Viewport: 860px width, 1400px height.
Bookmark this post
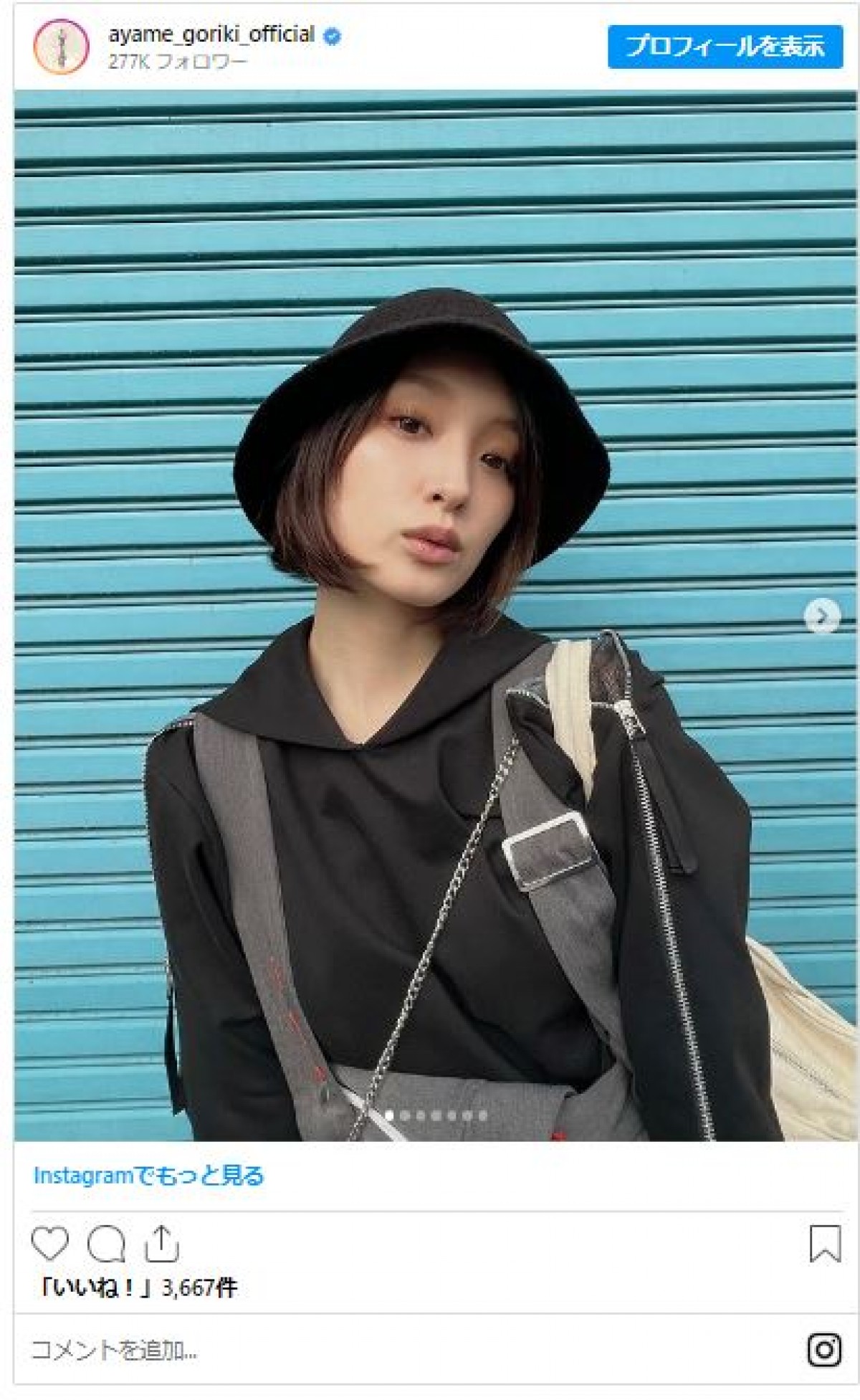pyautogui.click(x=824, y=1244)
